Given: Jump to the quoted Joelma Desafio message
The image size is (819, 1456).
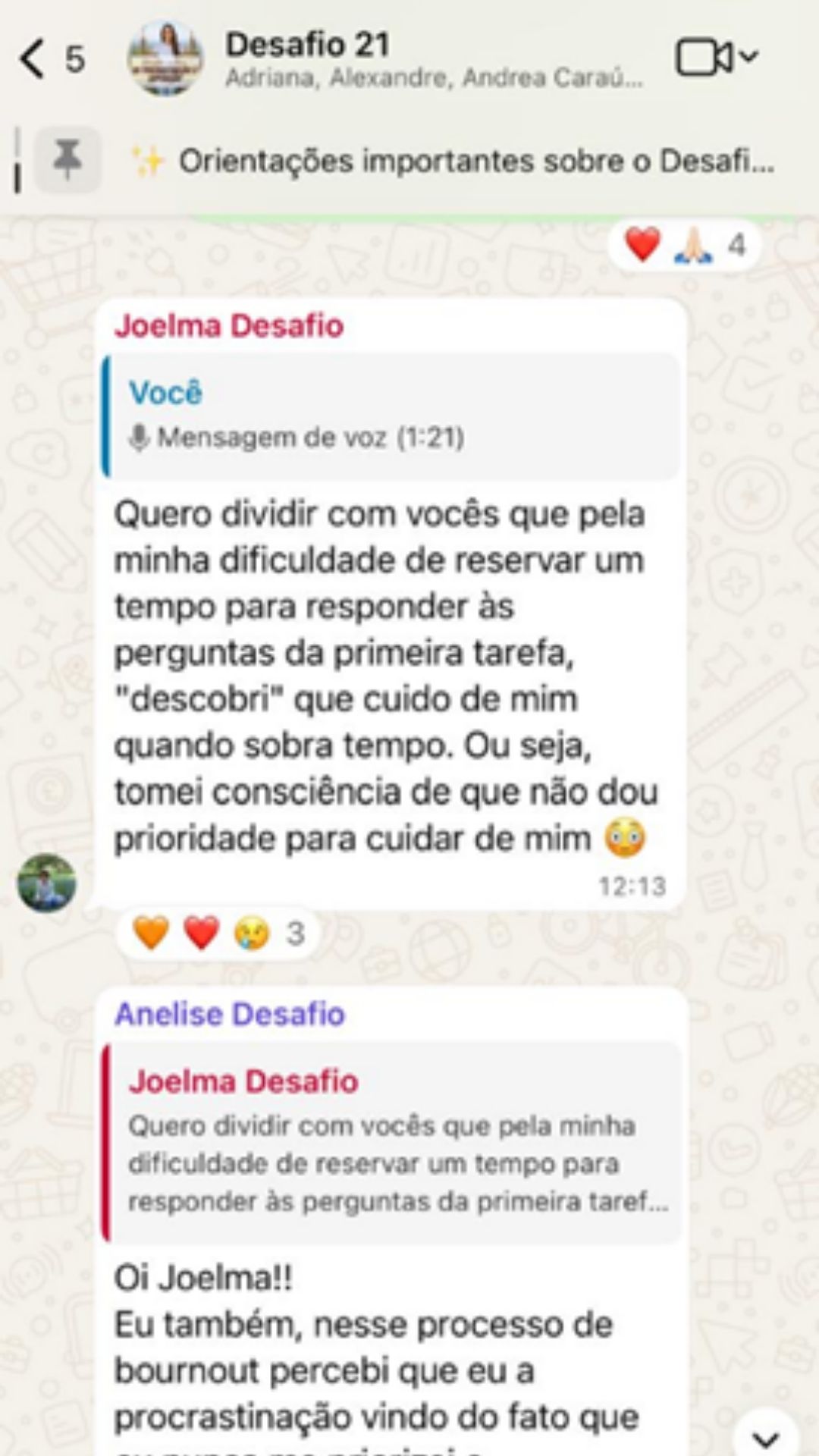Looking at the screenshot, I should point(391,1142).
